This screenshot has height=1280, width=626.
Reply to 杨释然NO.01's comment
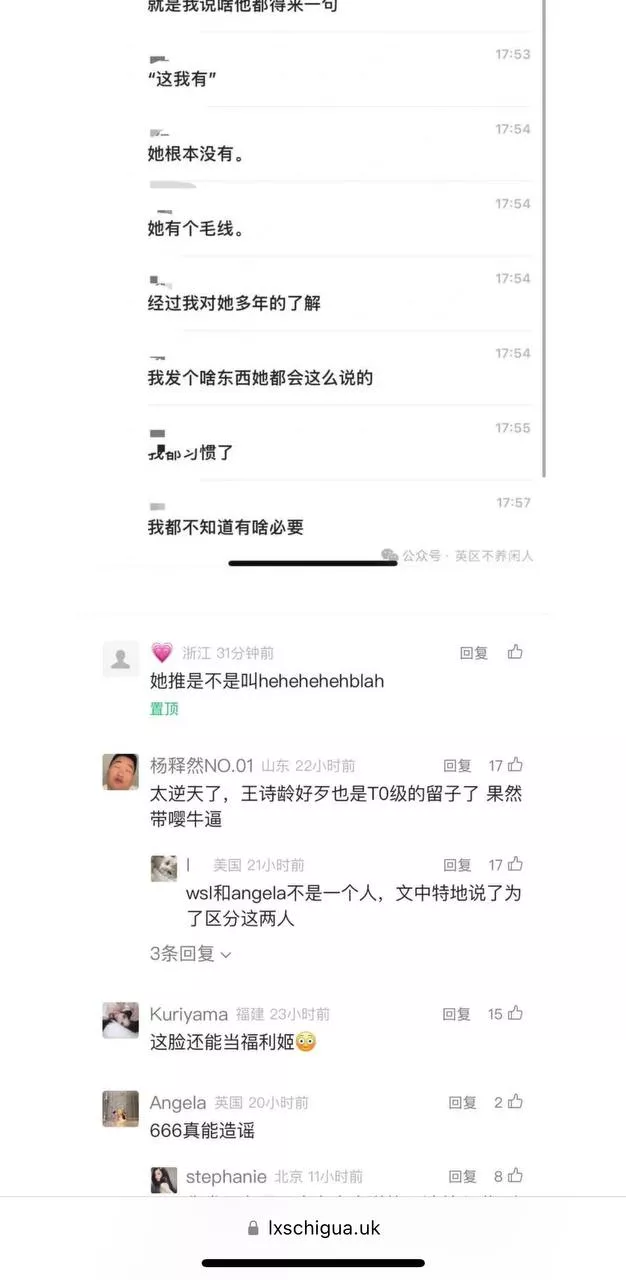[x=457, y=766]
